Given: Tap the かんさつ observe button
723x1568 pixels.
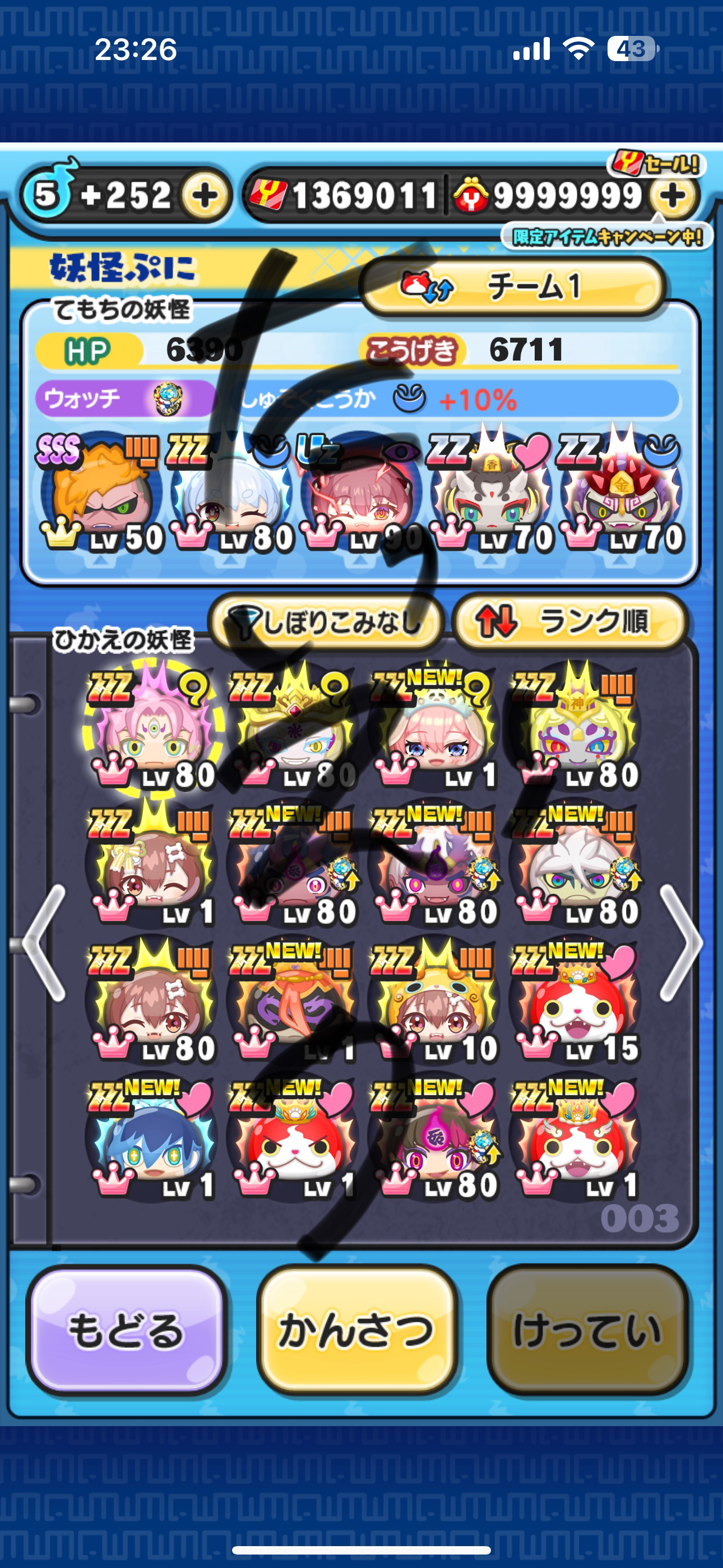Looking at the screenshot, I should [356, 1330].
